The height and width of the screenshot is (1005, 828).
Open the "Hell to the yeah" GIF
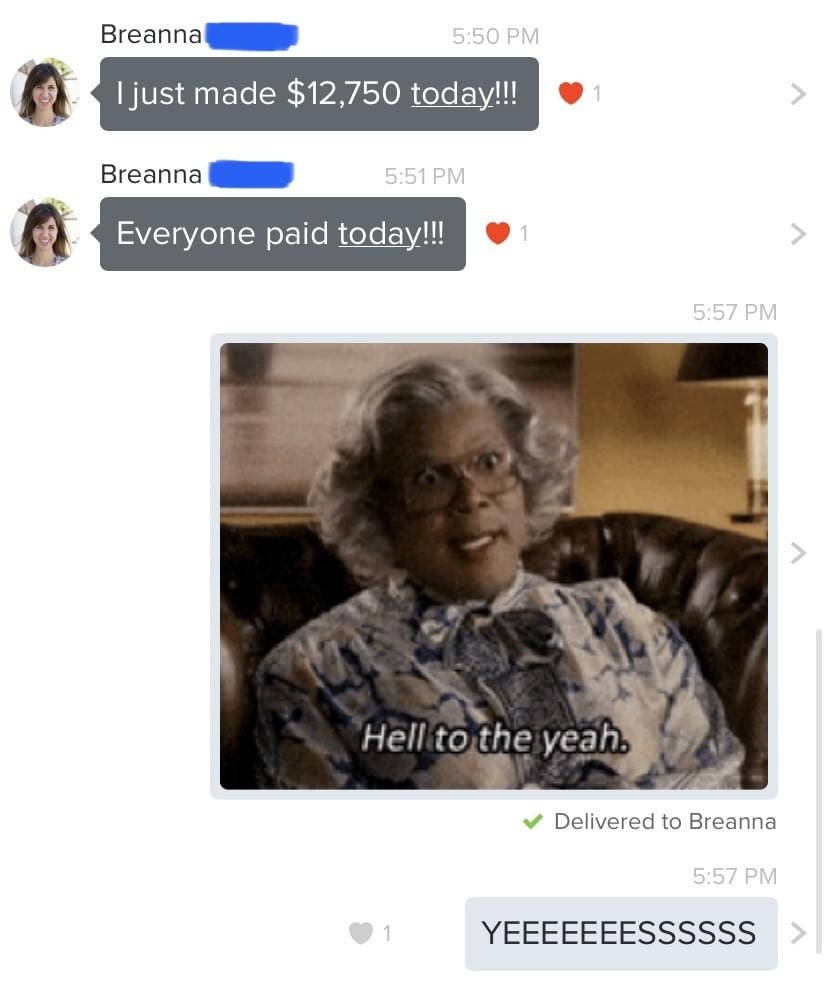click(494, 566)
